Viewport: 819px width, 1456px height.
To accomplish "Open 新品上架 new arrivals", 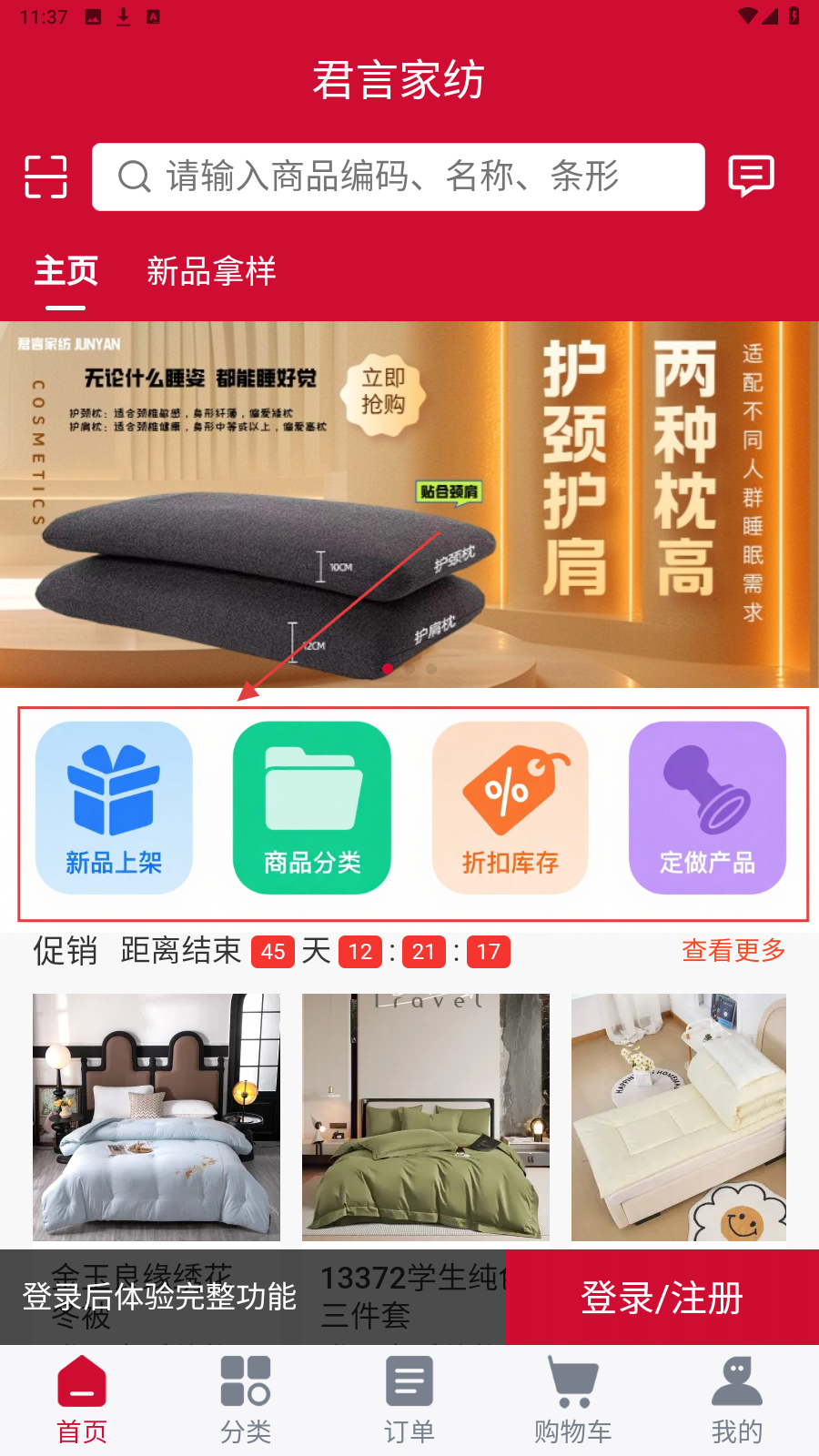I will point(114,807).
